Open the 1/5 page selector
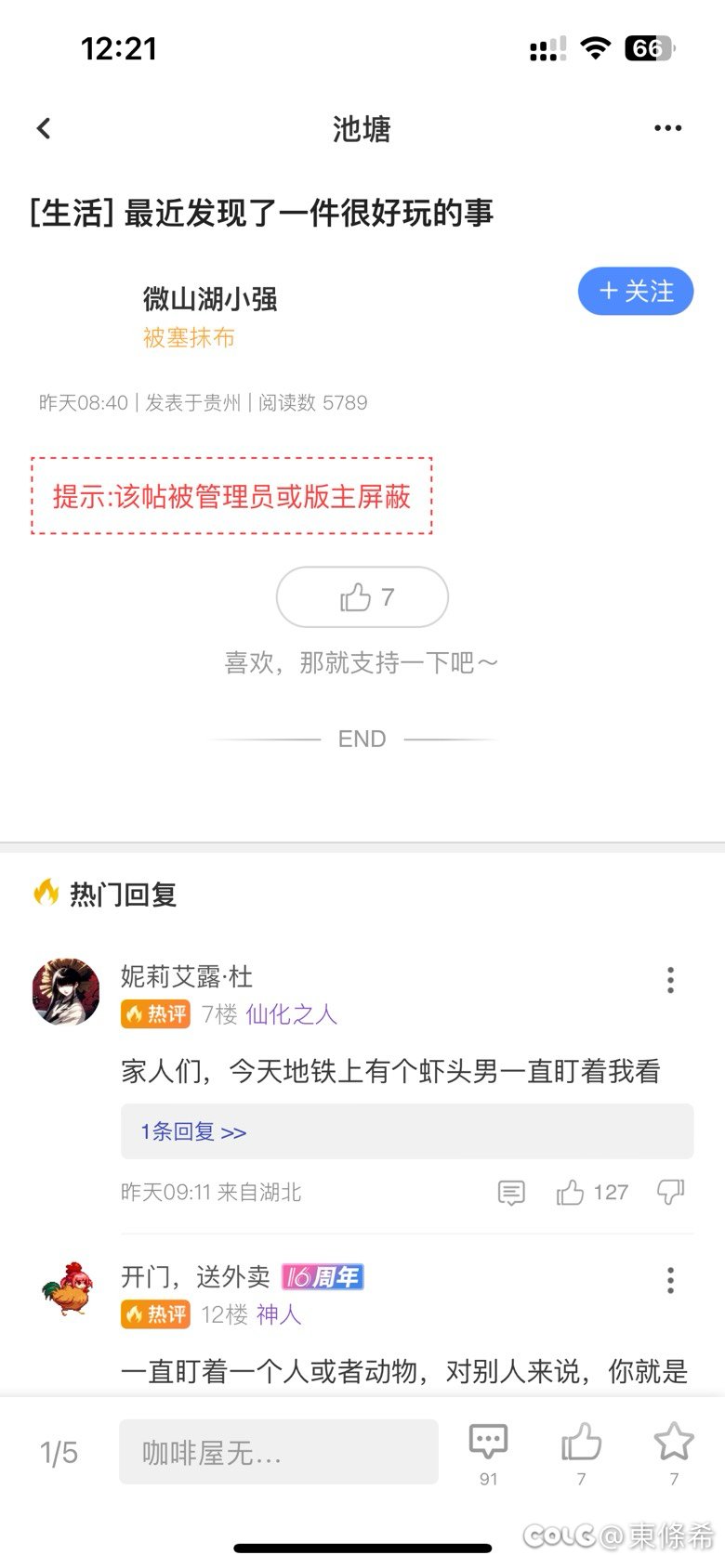The image size is (725, 1568). (59, 1453)
